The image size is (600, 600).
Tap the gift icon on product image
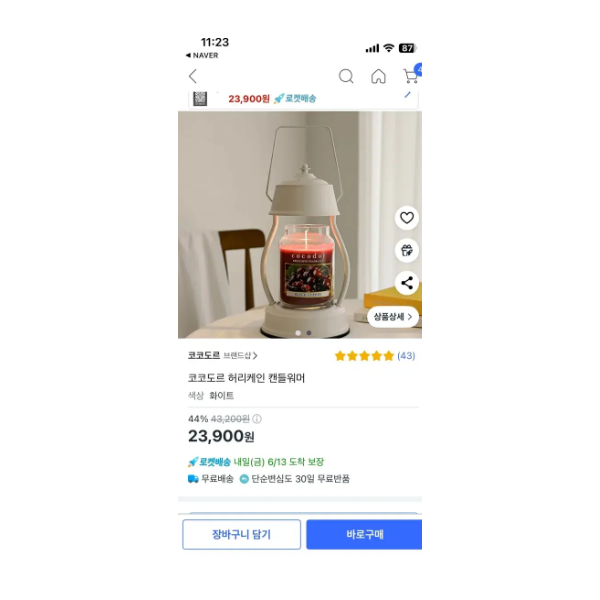click(x=406, y=250)
